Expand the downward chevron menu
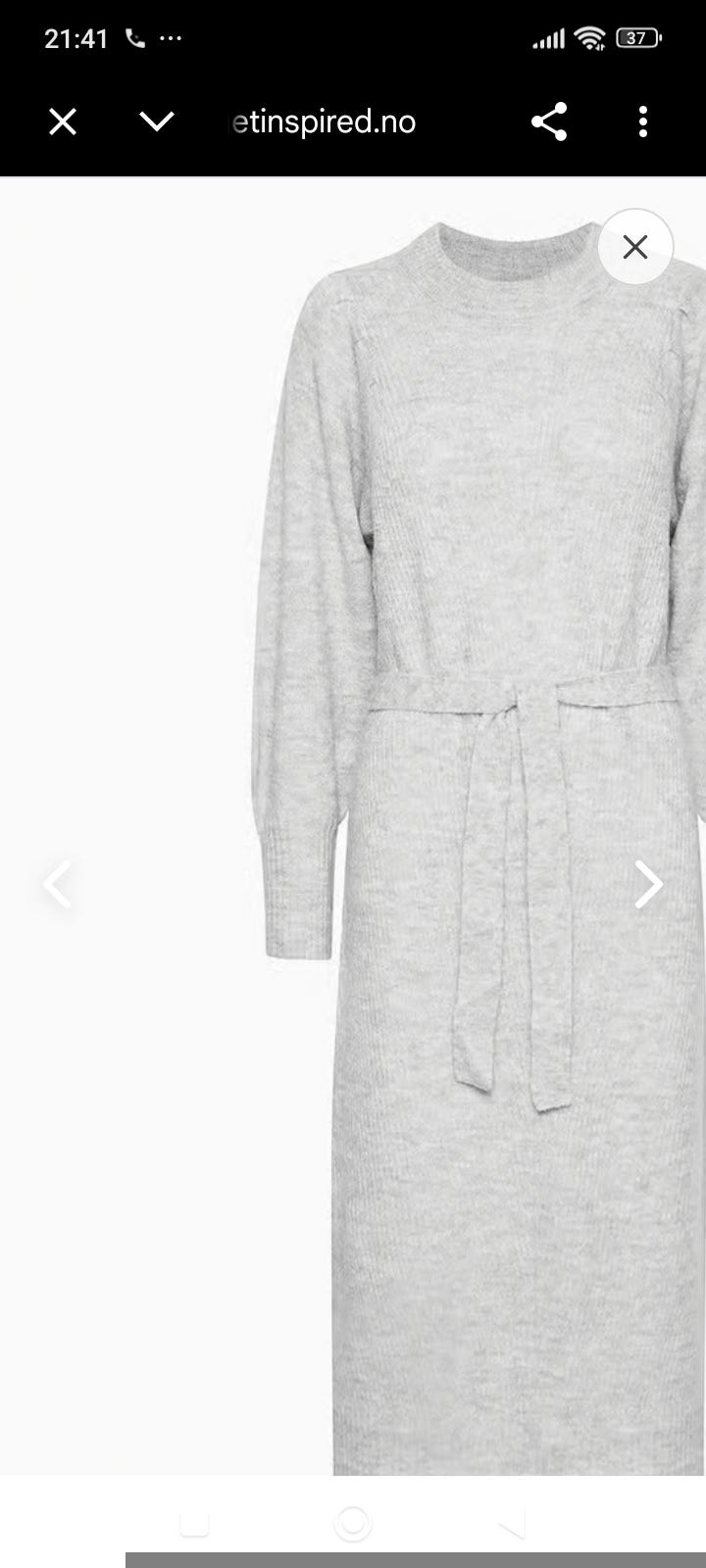The image size is (706, 1568). tap(157, 122)
